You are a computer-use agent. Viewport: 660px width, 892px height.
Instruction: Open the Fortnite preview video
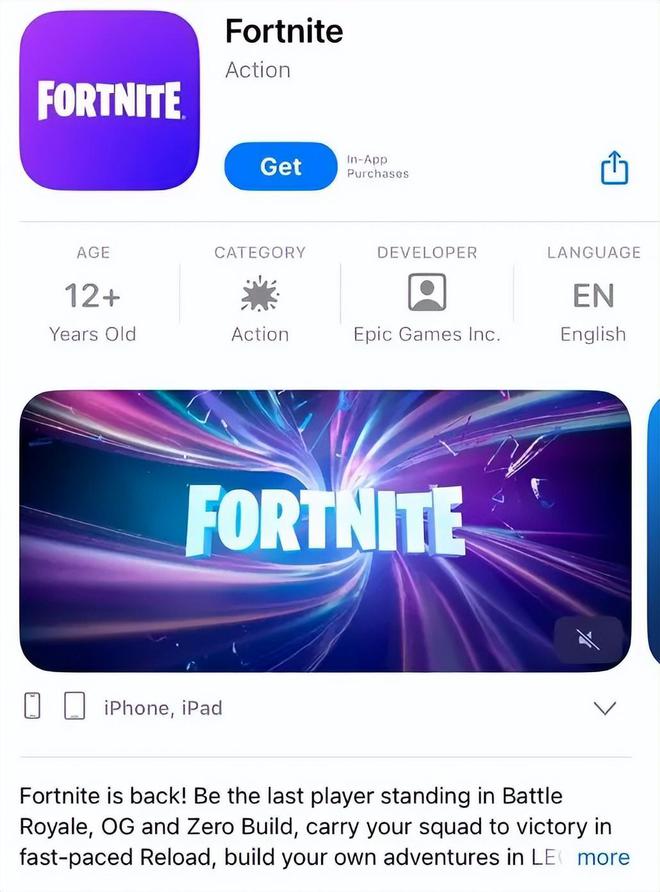(x=325, y=530)
